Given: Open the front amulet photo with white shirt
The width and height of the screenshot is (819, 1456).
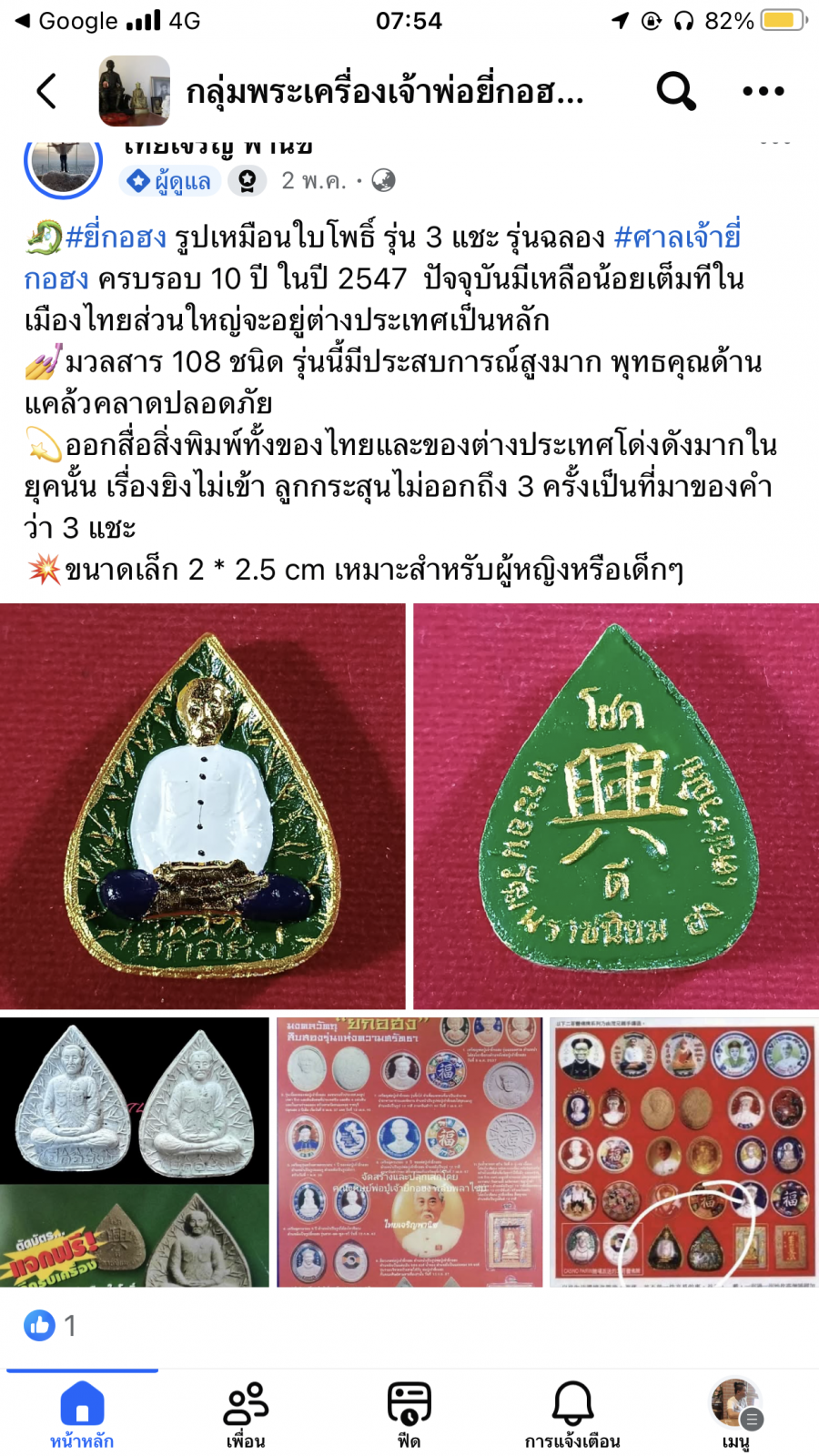Looking at the screenshot, I should (x=202, y=805).
